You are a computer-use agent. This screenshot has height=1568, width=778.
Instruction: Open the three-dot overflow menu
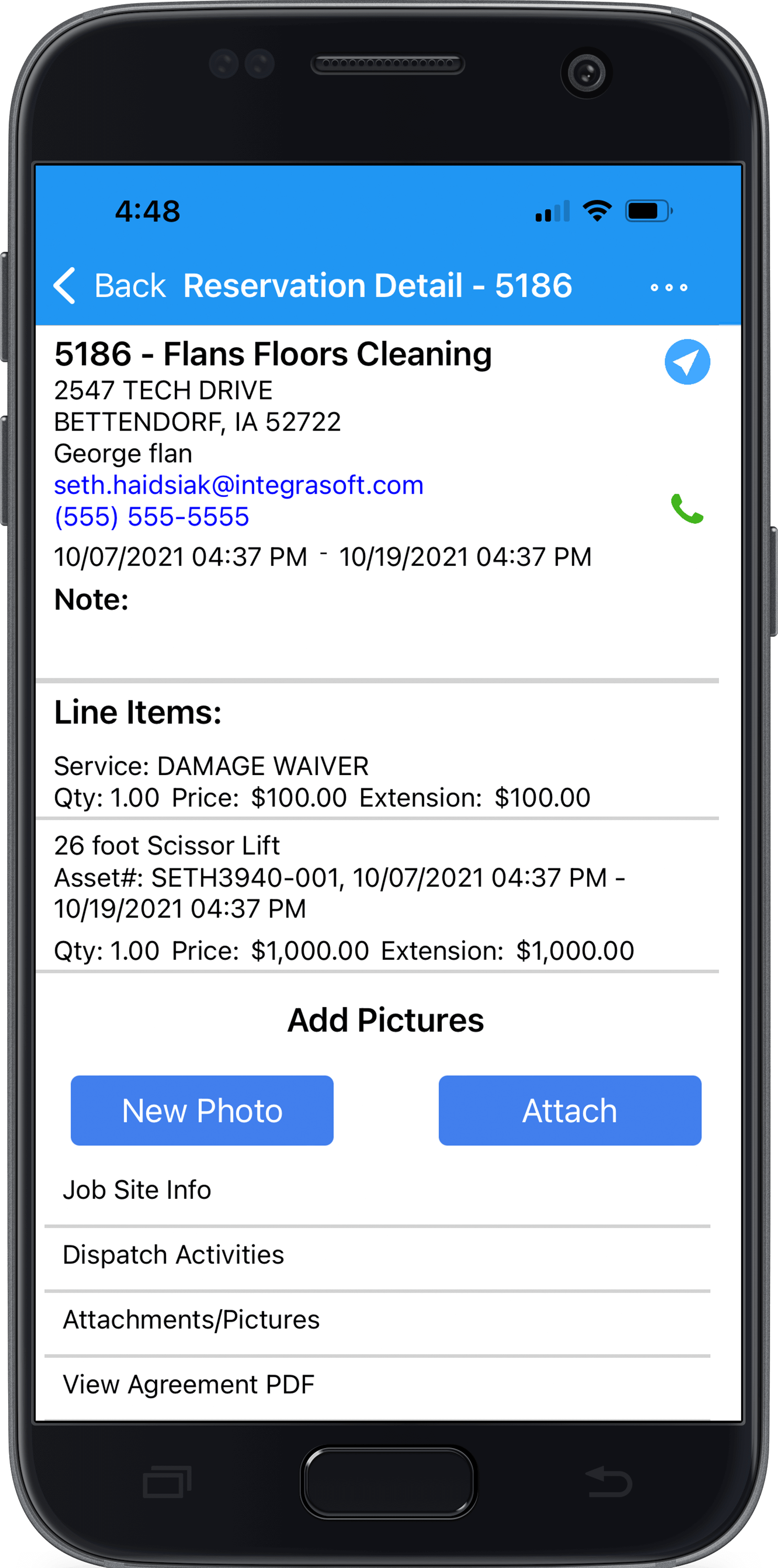[669, 287]
